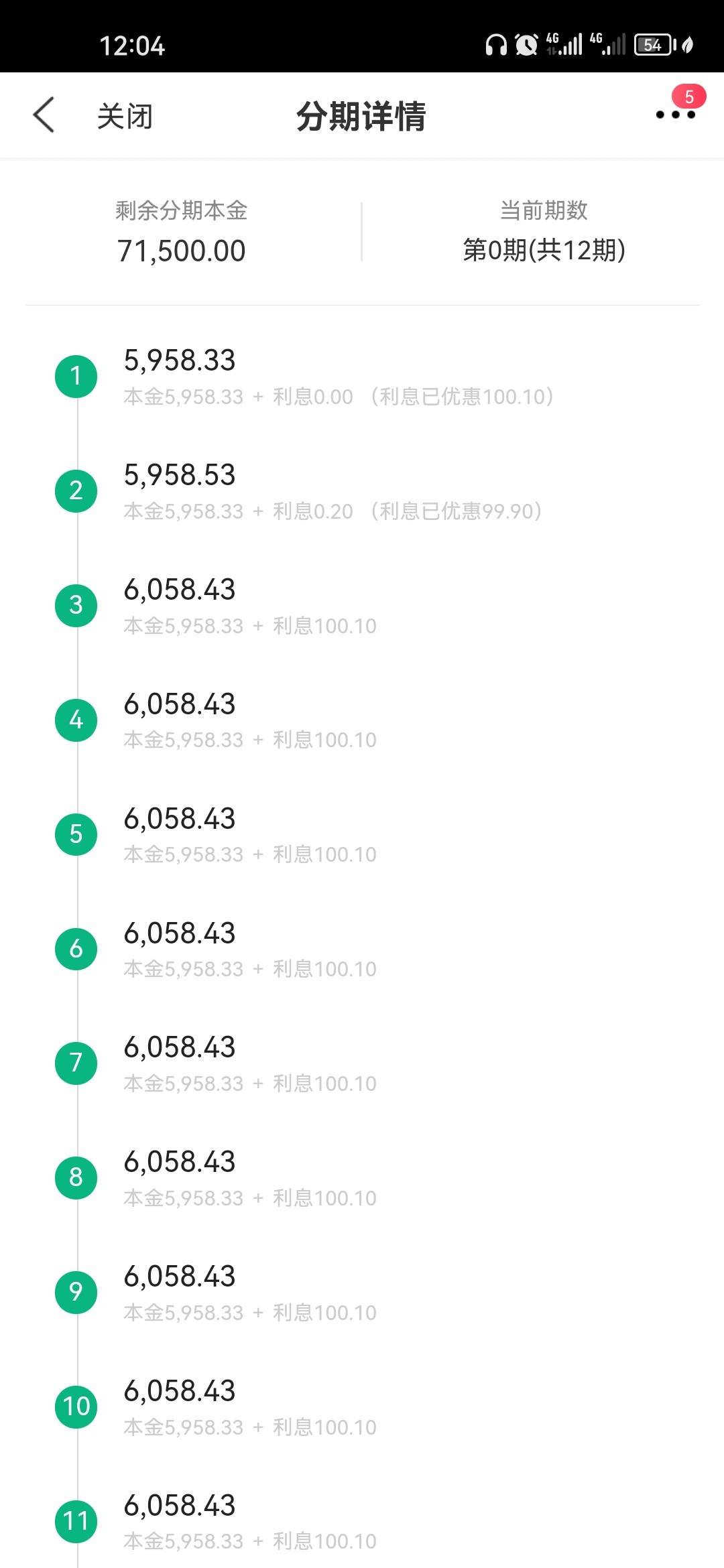Open the three-dot more menu

[675, 115]
